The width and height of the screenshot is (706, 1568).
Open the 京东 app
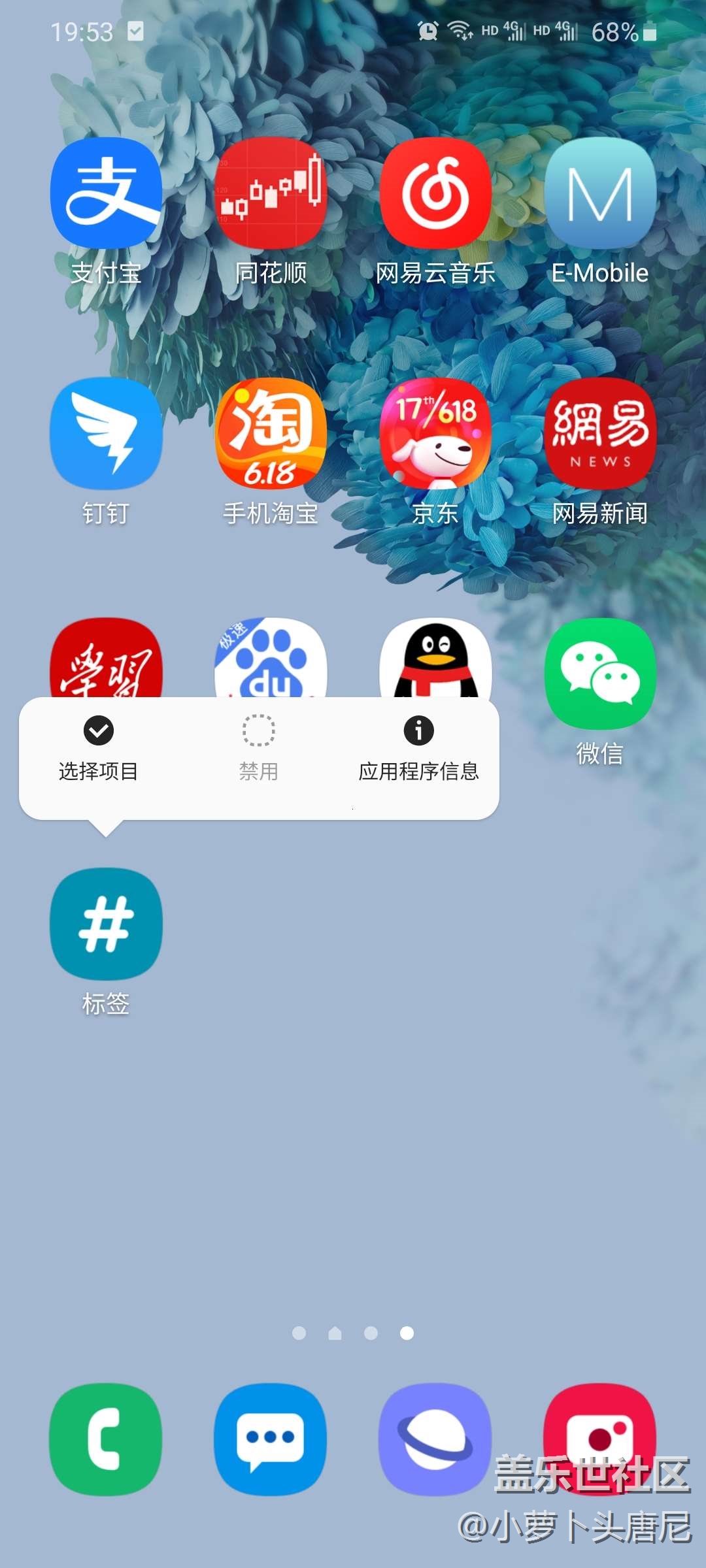[x=435, y=434]
